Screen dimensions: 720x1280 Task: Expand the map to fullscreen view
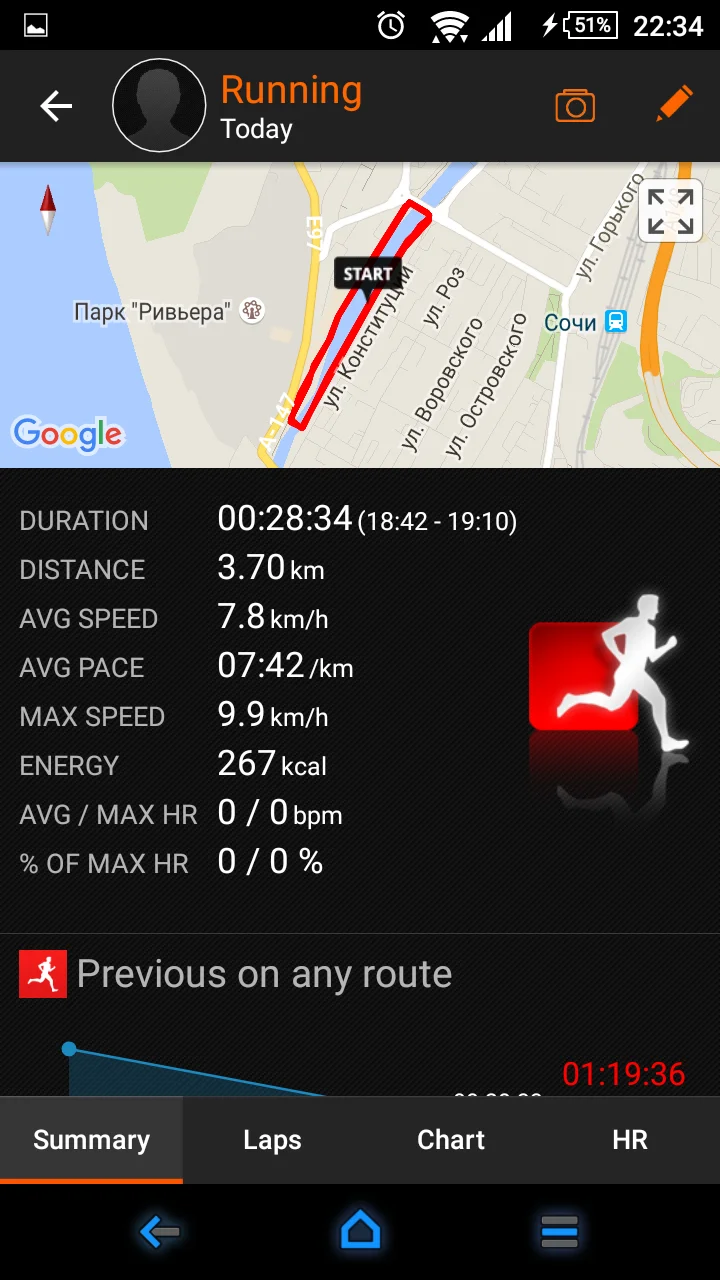click(669, 210)
